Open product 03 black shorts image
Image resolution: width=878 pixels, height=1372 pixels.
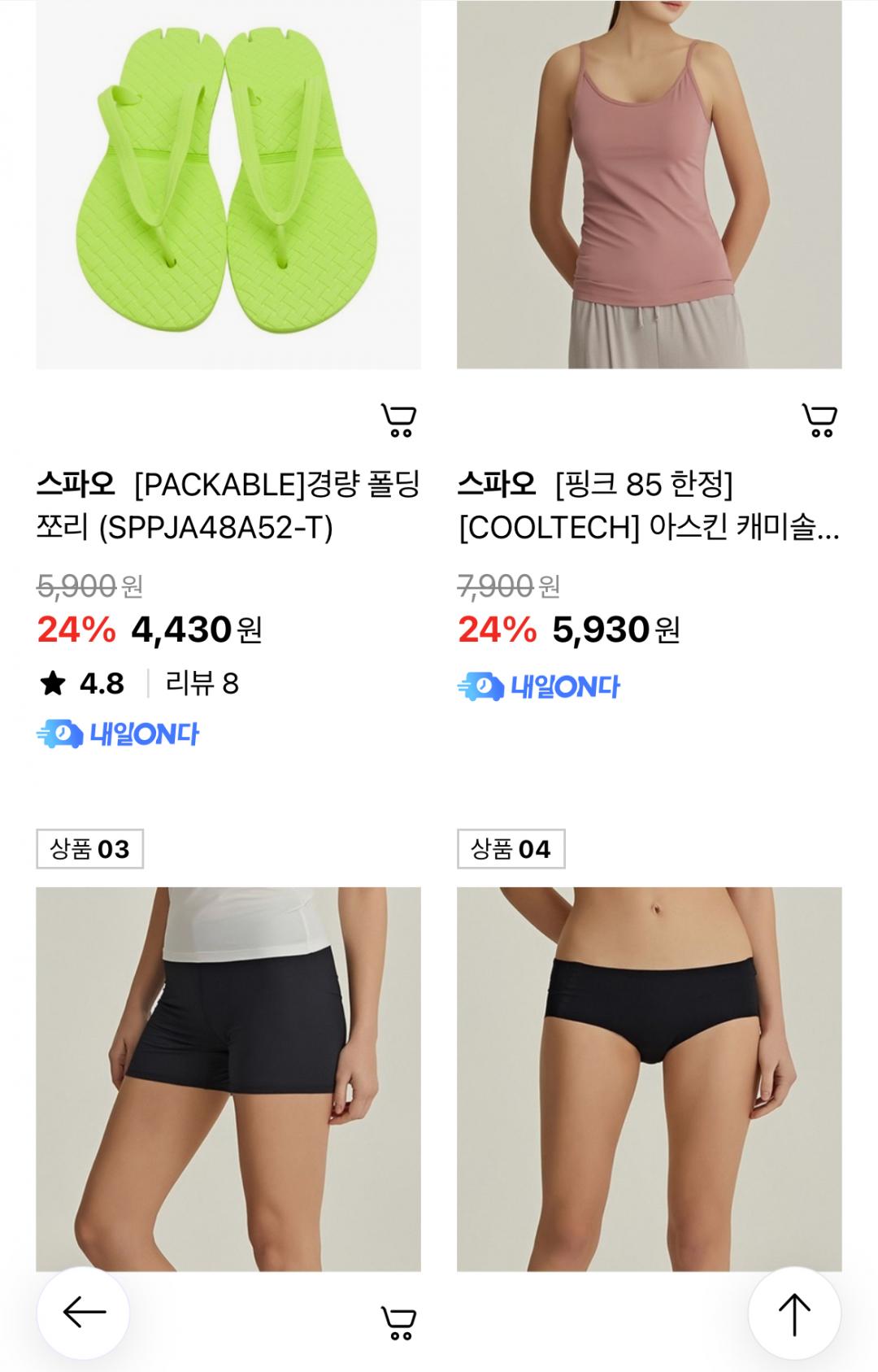point(228,1078)
